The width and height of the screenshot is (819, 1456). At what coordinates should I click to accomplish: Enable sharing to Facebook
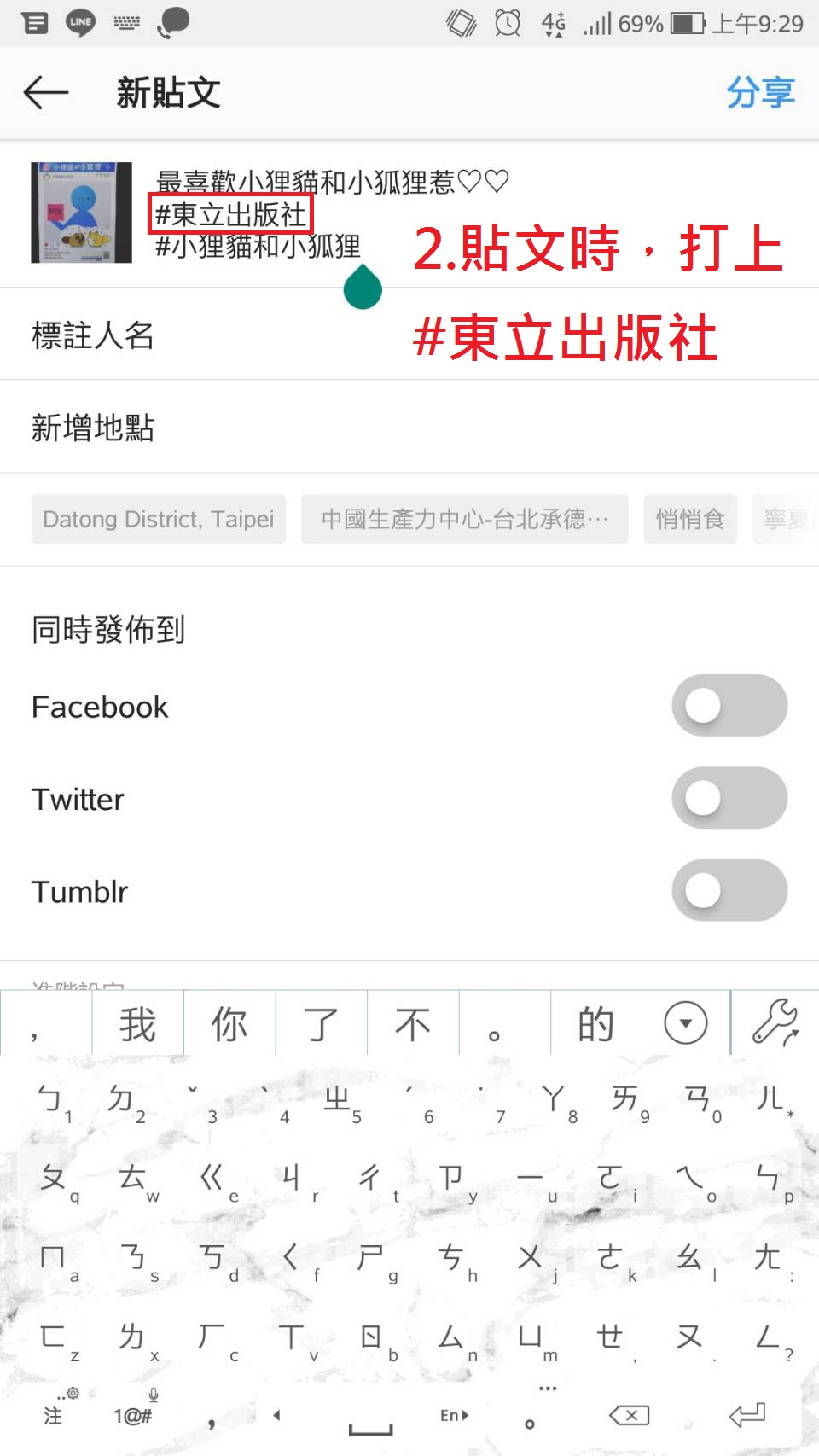click(729, 706)
